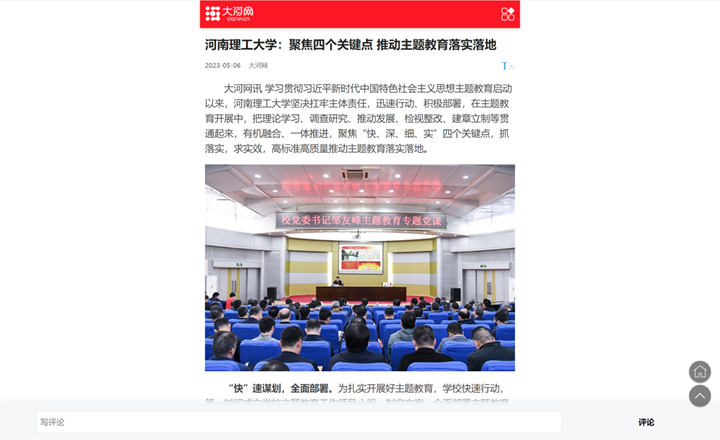Viewport: 720px width, 440px height.
Task: Open the meeting photo in the article
Action: 360,267
